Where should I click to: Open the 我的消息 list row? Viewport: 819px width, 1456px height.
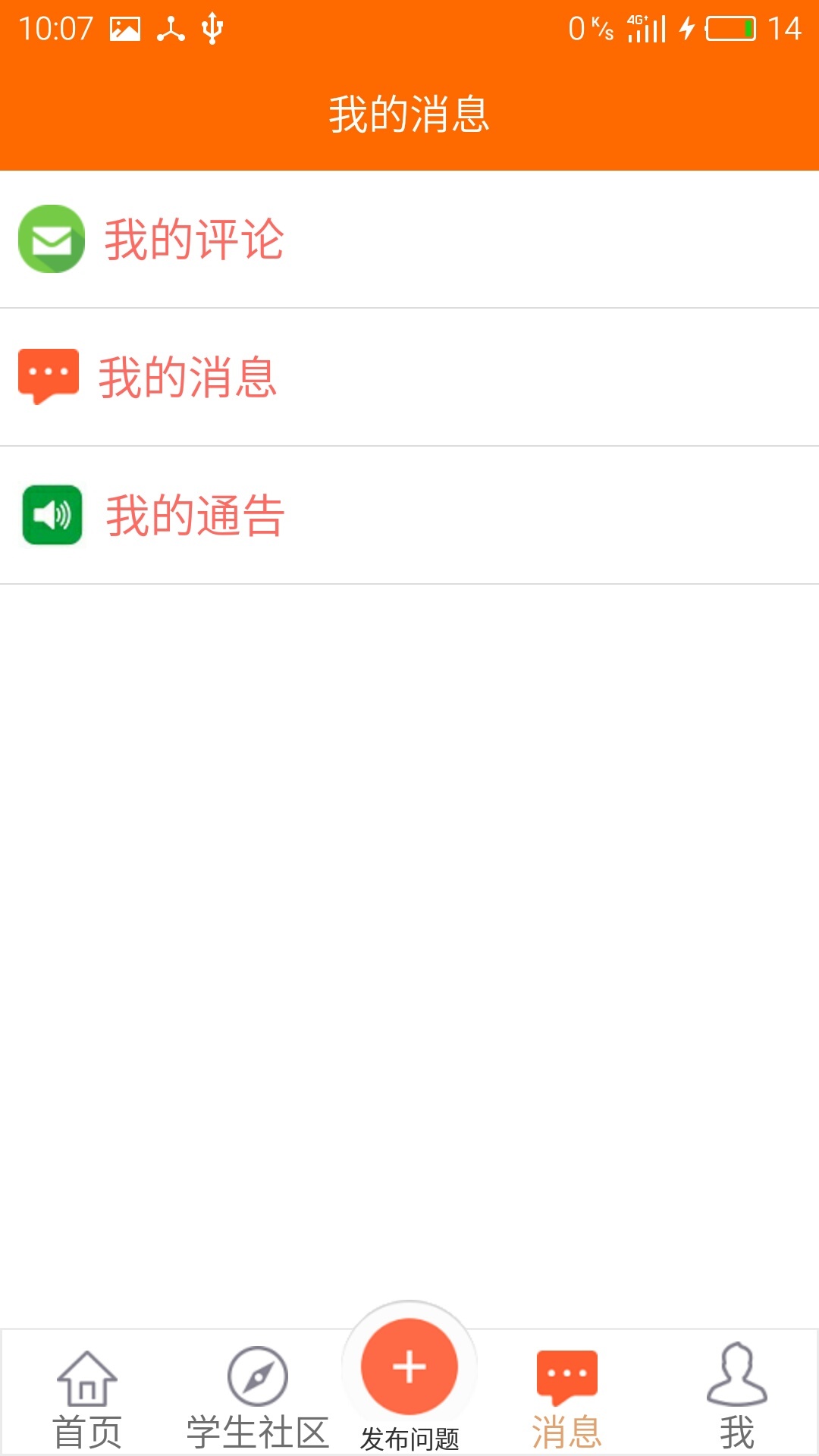(x=409, y=377)
